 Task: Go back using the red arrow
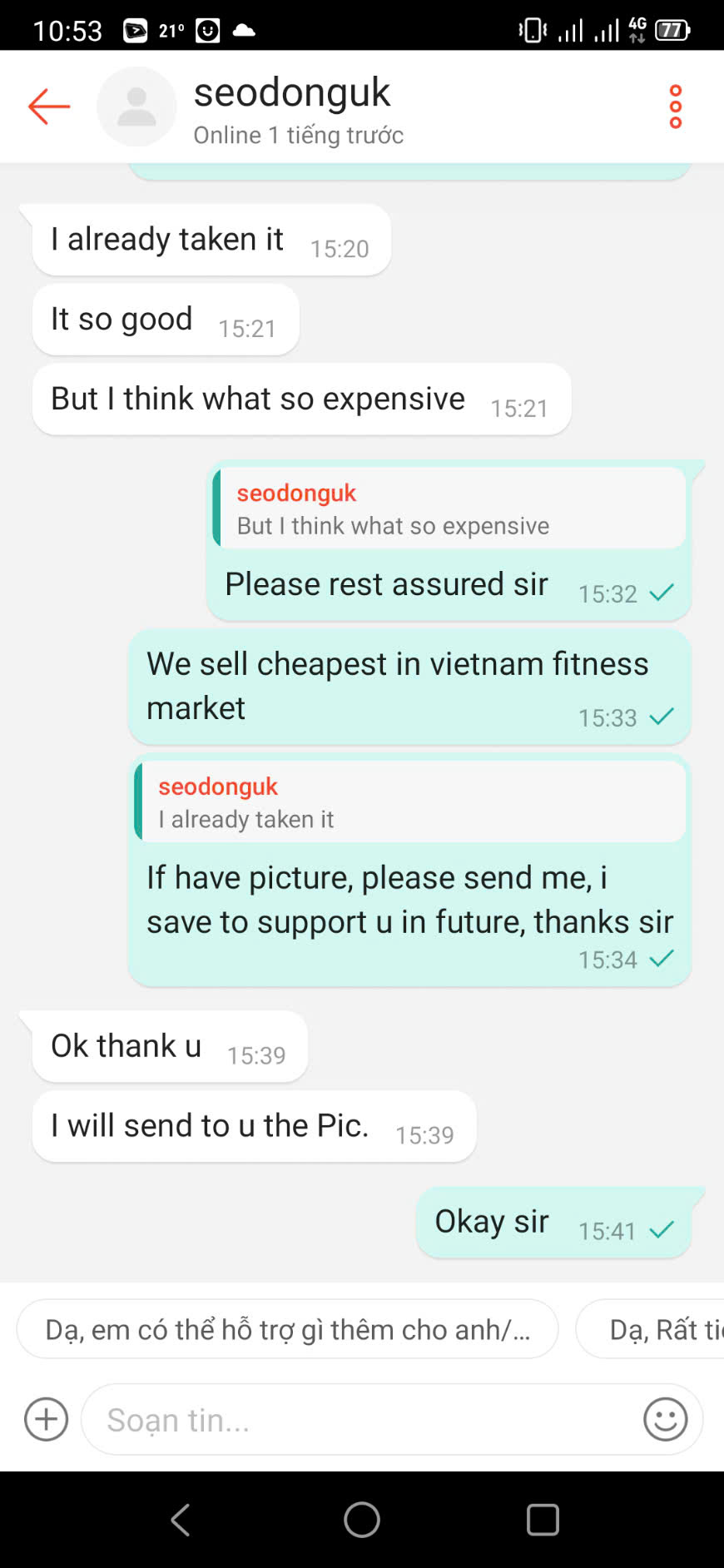click(x=48, y=107)
